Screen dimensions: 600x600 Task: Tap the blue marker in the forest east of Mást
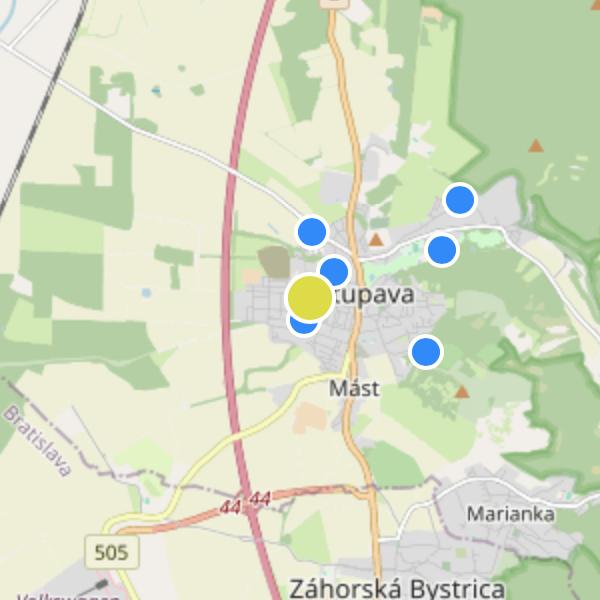(426, 352)
